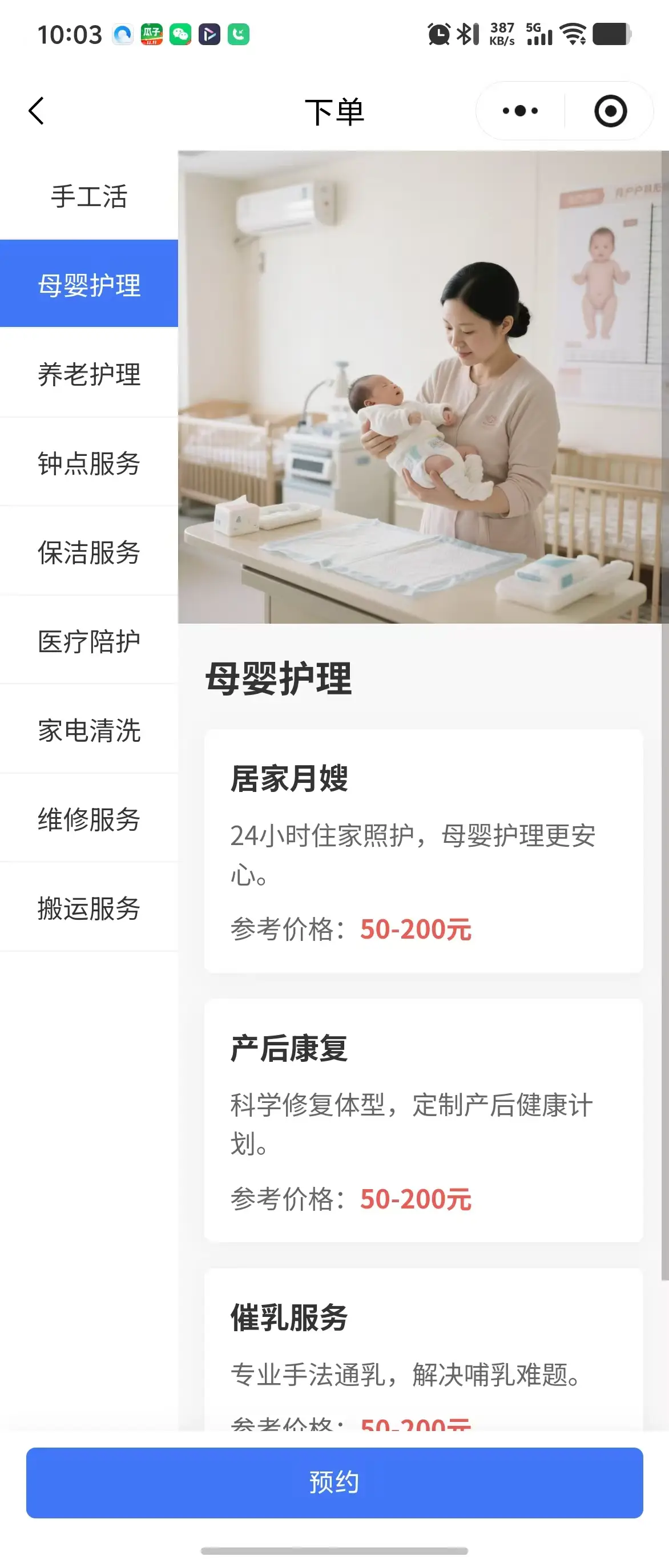Select the 搬运服务 category
This screenshot has width=669, height=1568.
tap(89, 907)
